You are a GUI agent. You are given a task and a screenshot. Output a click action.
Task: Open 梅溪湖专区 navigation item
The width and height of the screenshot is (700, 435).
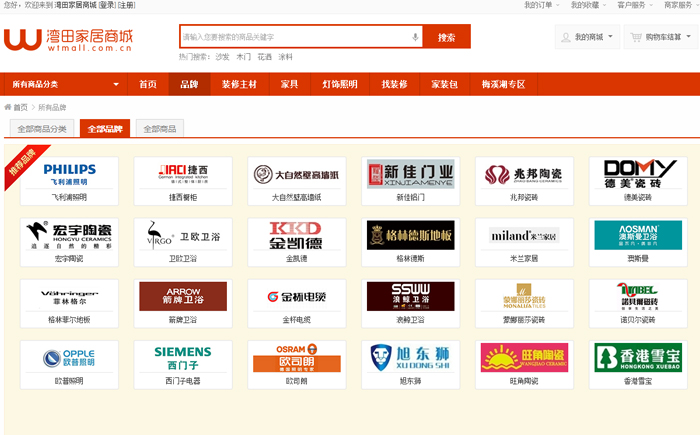tap(503, 84)
